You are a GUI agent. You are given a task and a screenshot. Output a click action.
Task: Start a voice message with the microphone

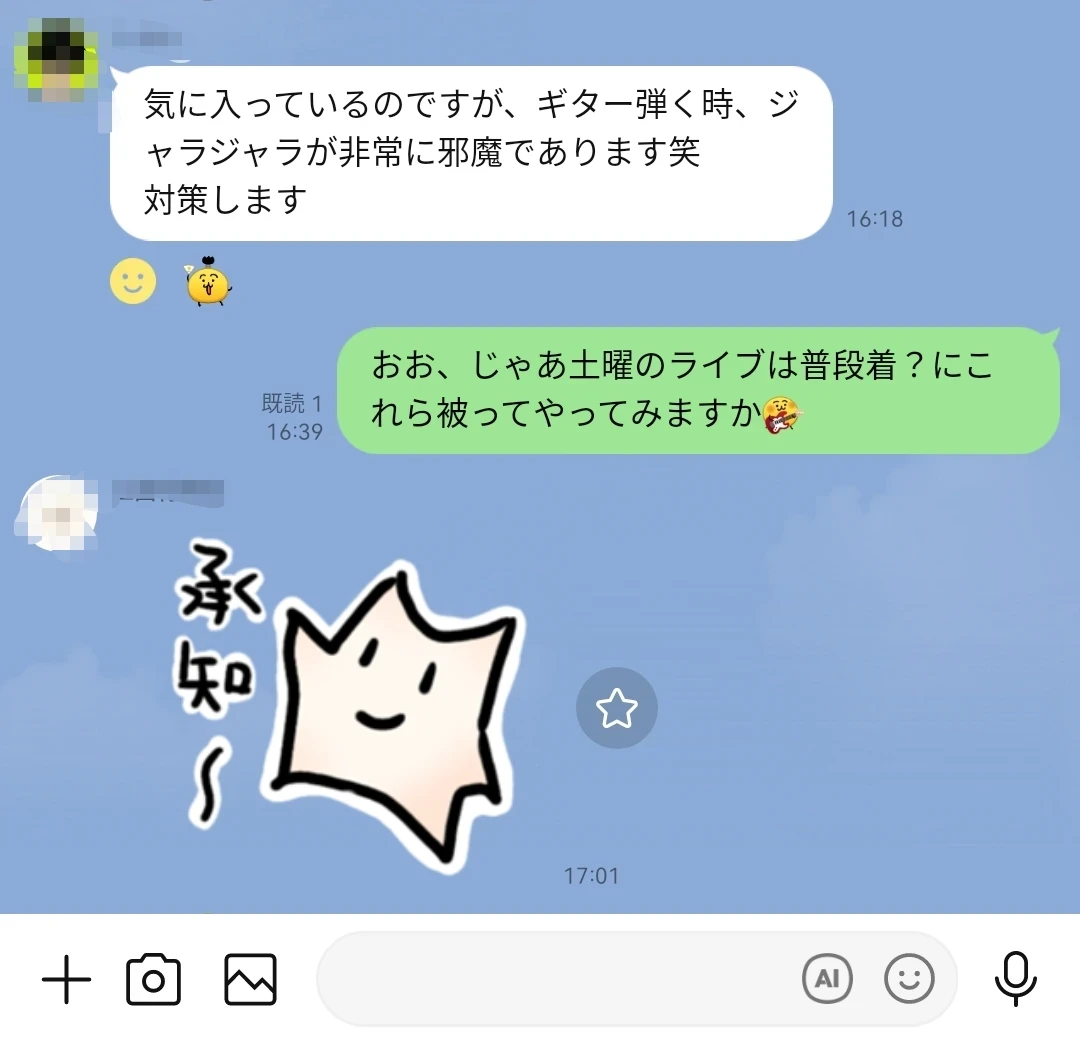pos(1015,979)
